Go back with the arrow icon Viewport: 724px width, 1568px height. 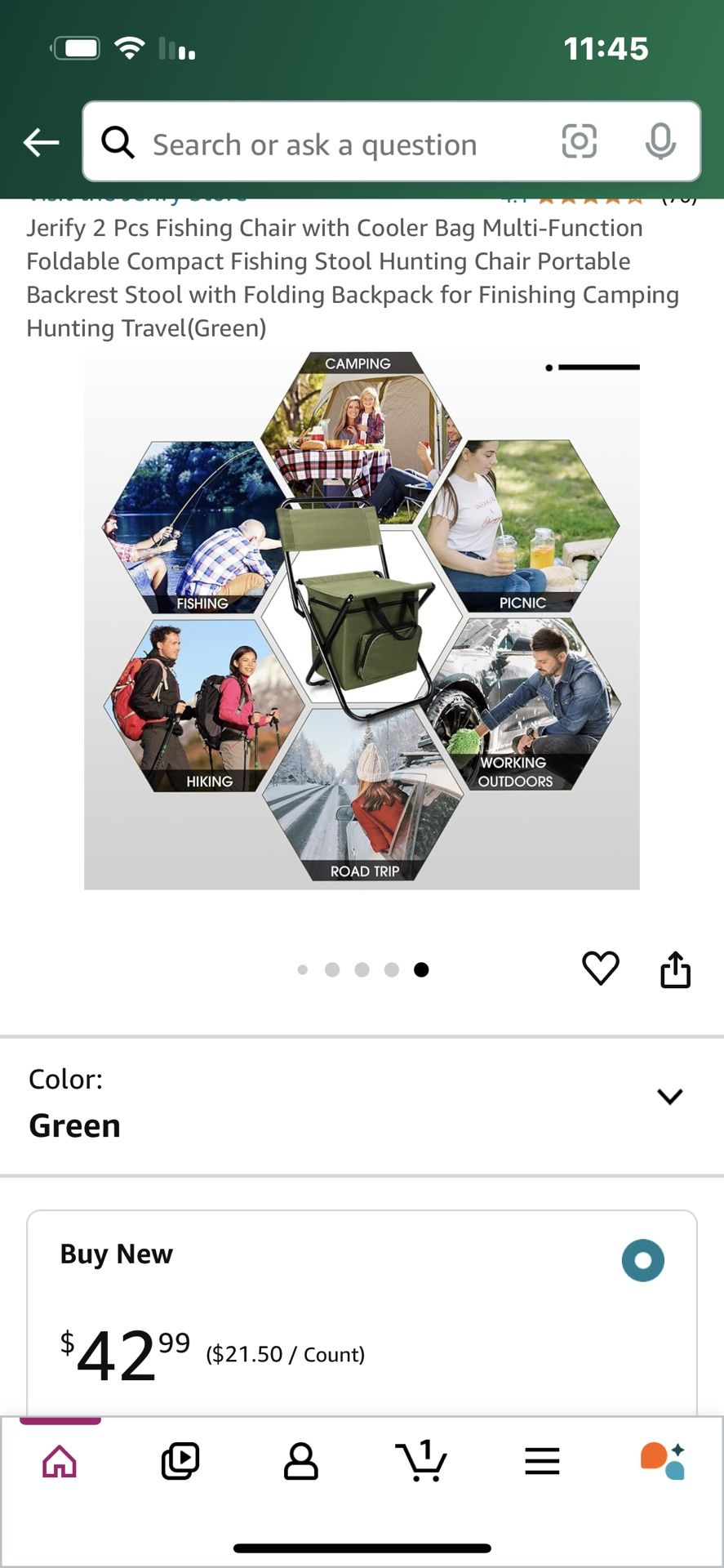(x=41, y=143)
